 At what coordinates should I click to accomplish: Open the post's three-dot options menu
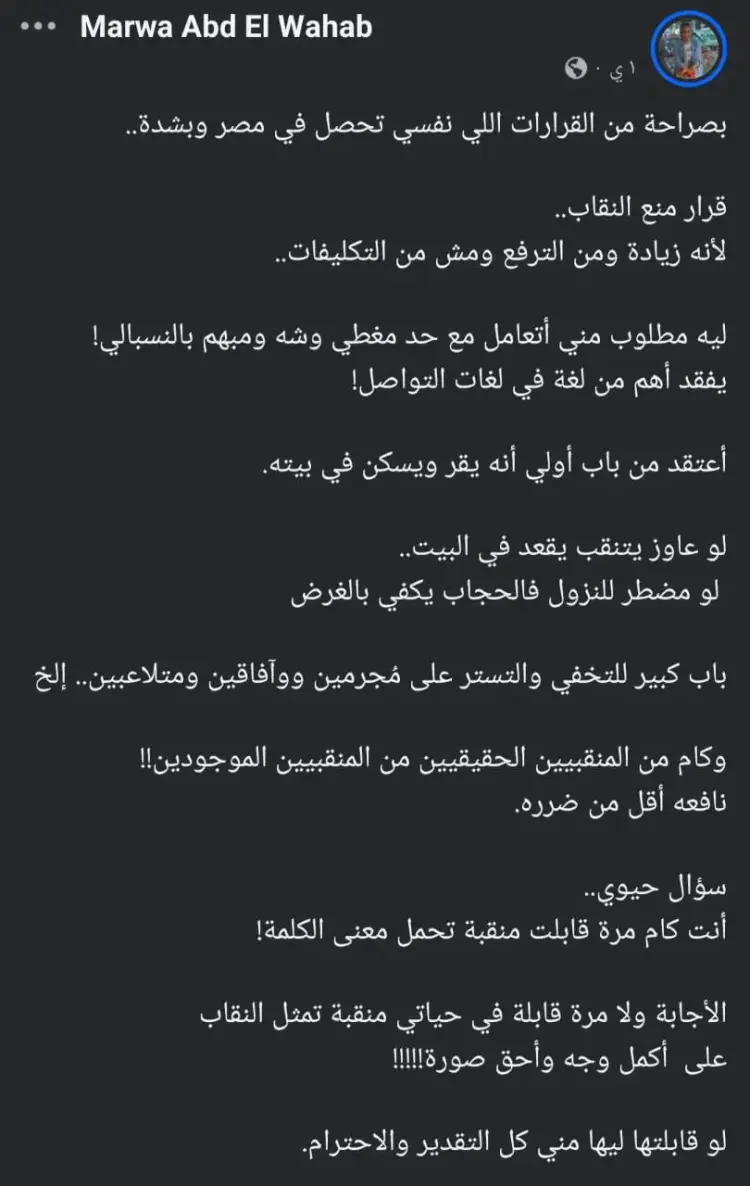click(x=38, y=25)
